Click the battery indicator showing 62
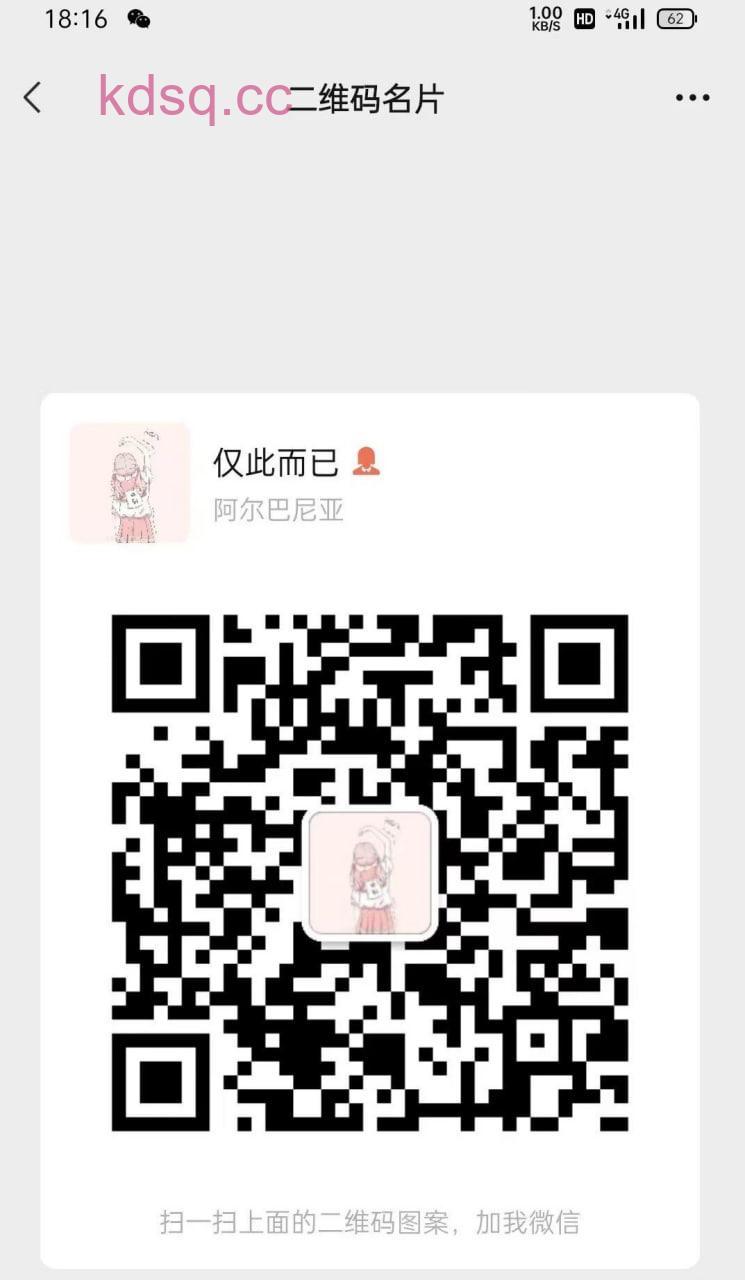The height and width of the screenshot is (1280, 745). [x=675, y=17]
